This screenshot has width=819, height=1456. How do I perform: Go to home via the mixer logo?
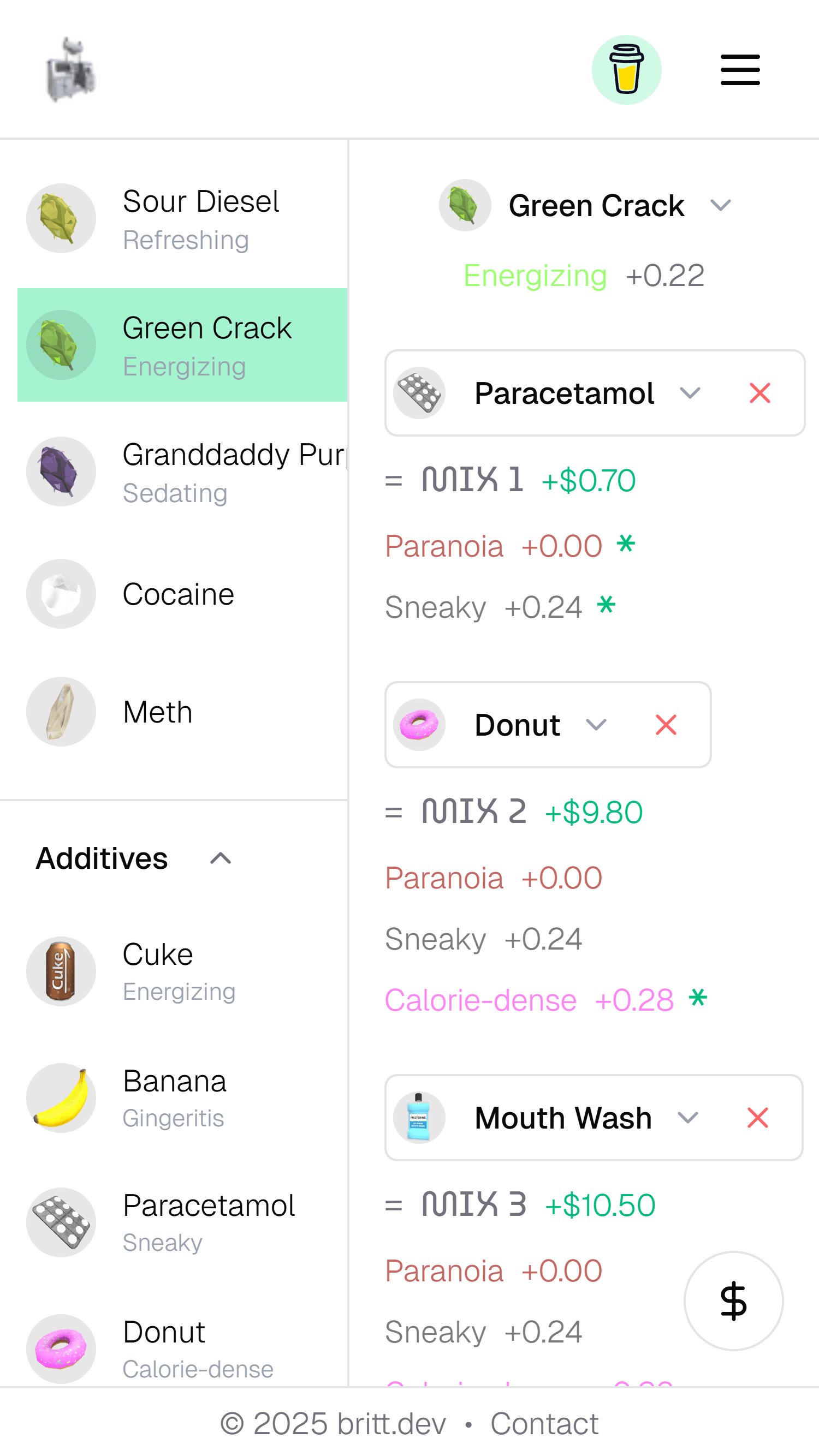[x=70, y=70]
